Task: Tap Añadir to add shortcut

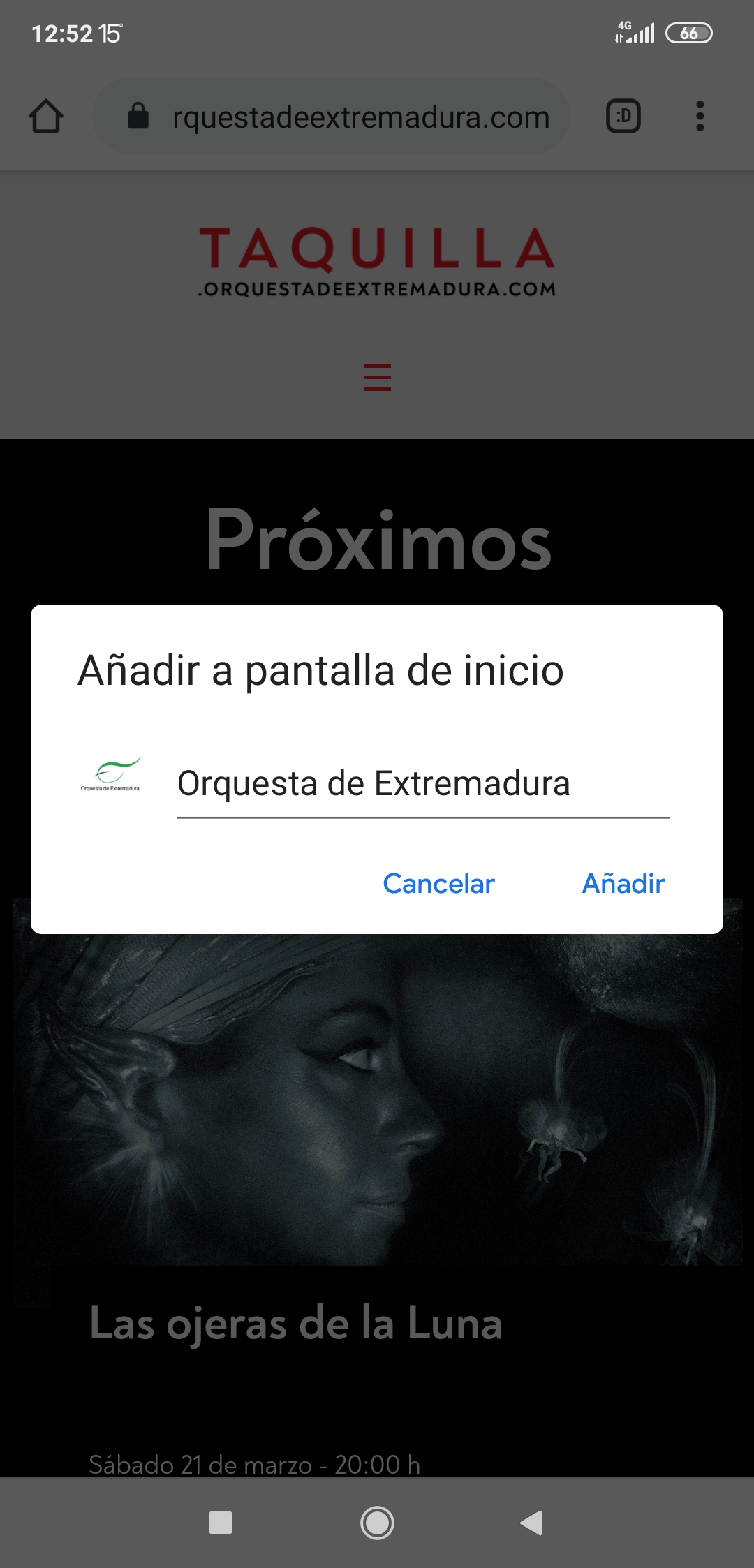Action: pos(623,884)
